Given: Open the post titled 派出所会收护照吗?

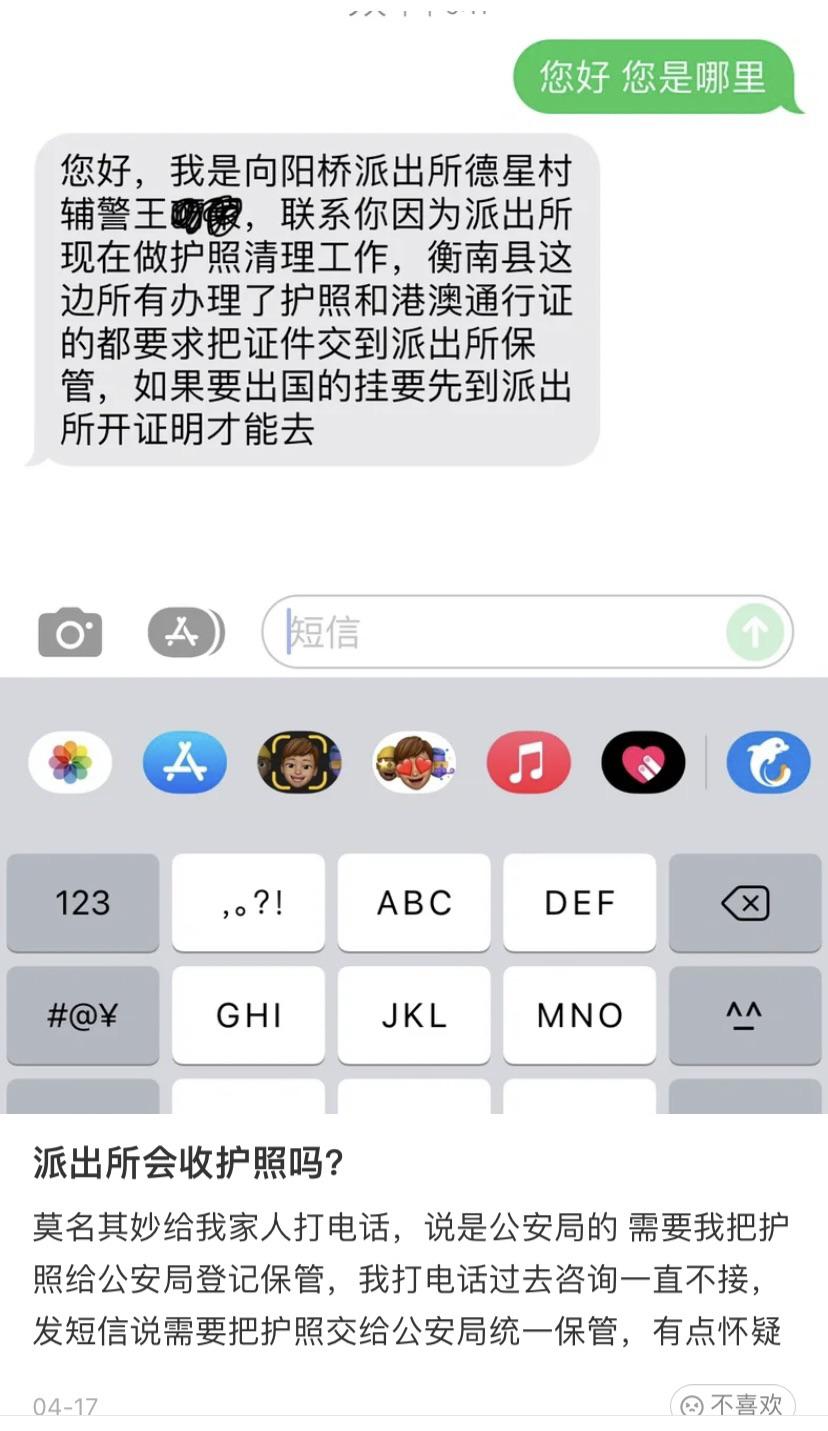Looking at the screenshot, I should 189,1163.
